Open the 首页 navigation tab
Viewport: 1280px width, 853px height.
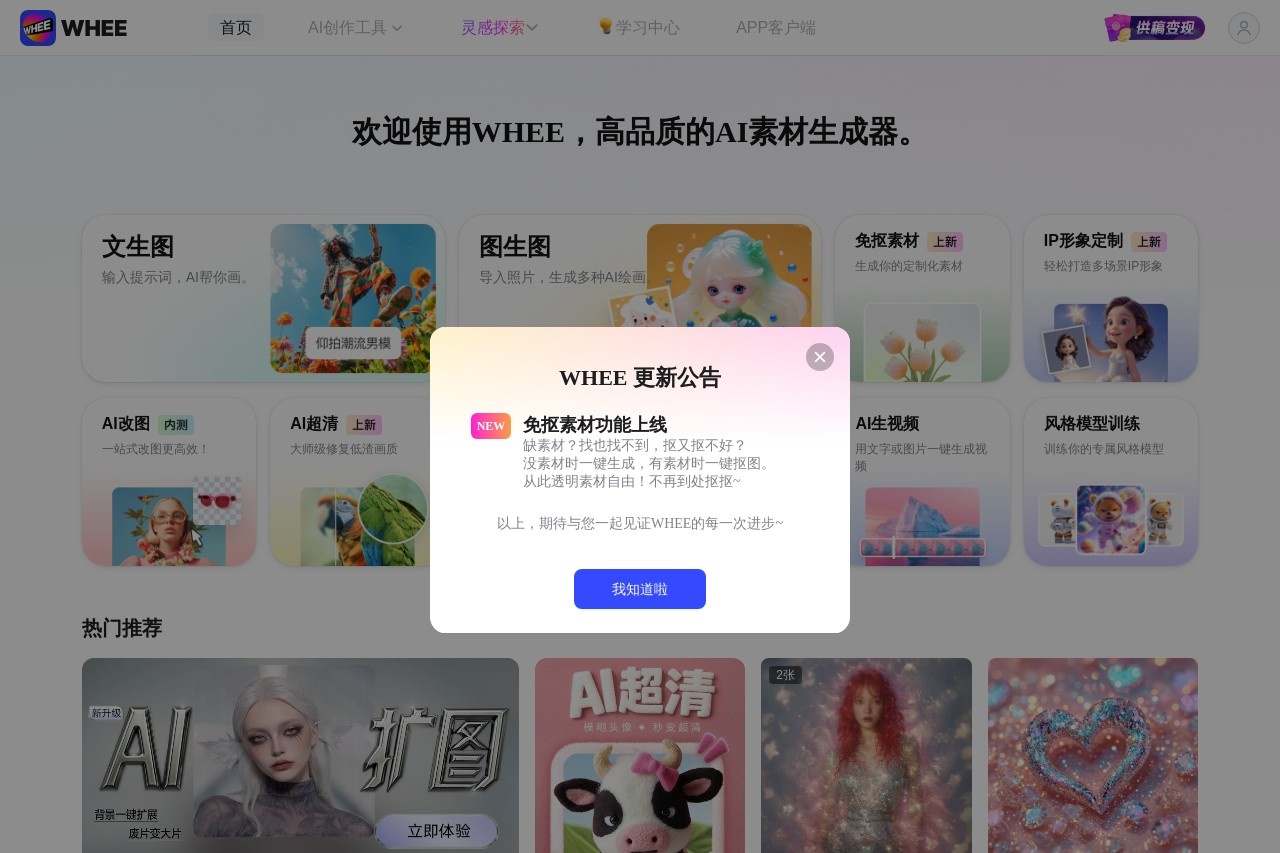pos(236,28)
